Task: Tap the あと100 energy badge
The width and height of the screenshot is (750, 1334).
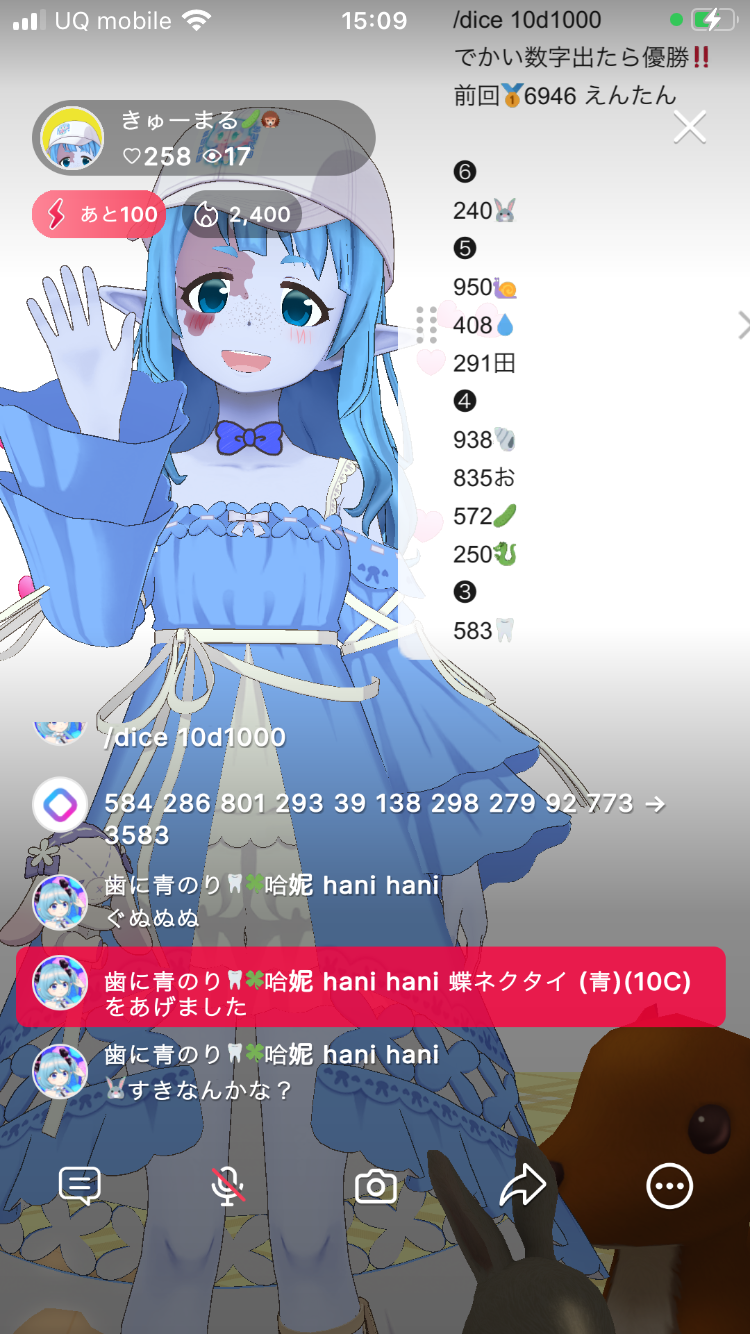Action: pos(100,214)
